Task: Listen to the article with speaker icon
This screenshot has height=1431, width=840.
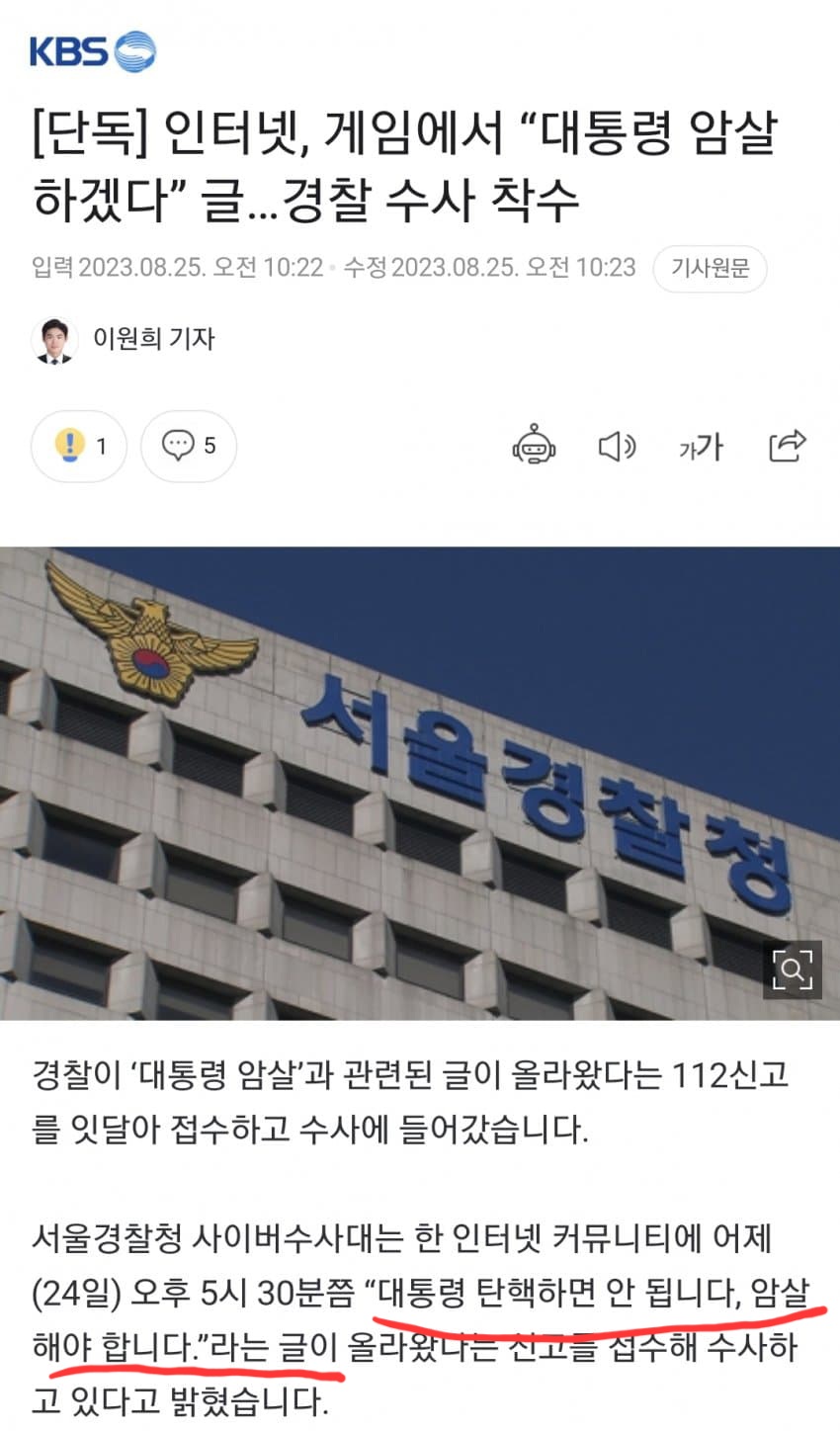Action: point(618,447)
